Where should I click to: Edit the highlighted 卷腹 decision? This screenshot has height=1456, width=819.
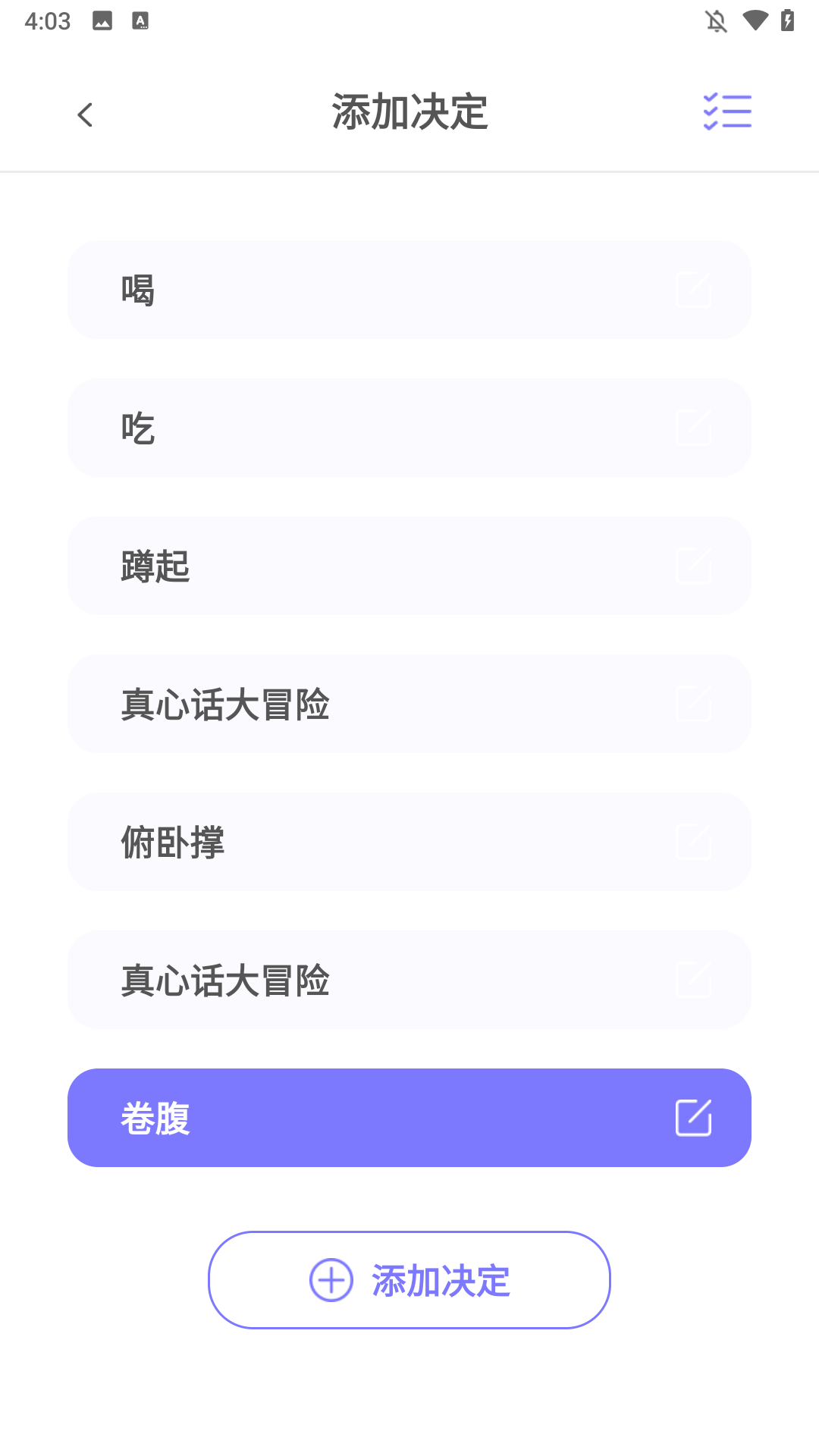point(692,1117)
